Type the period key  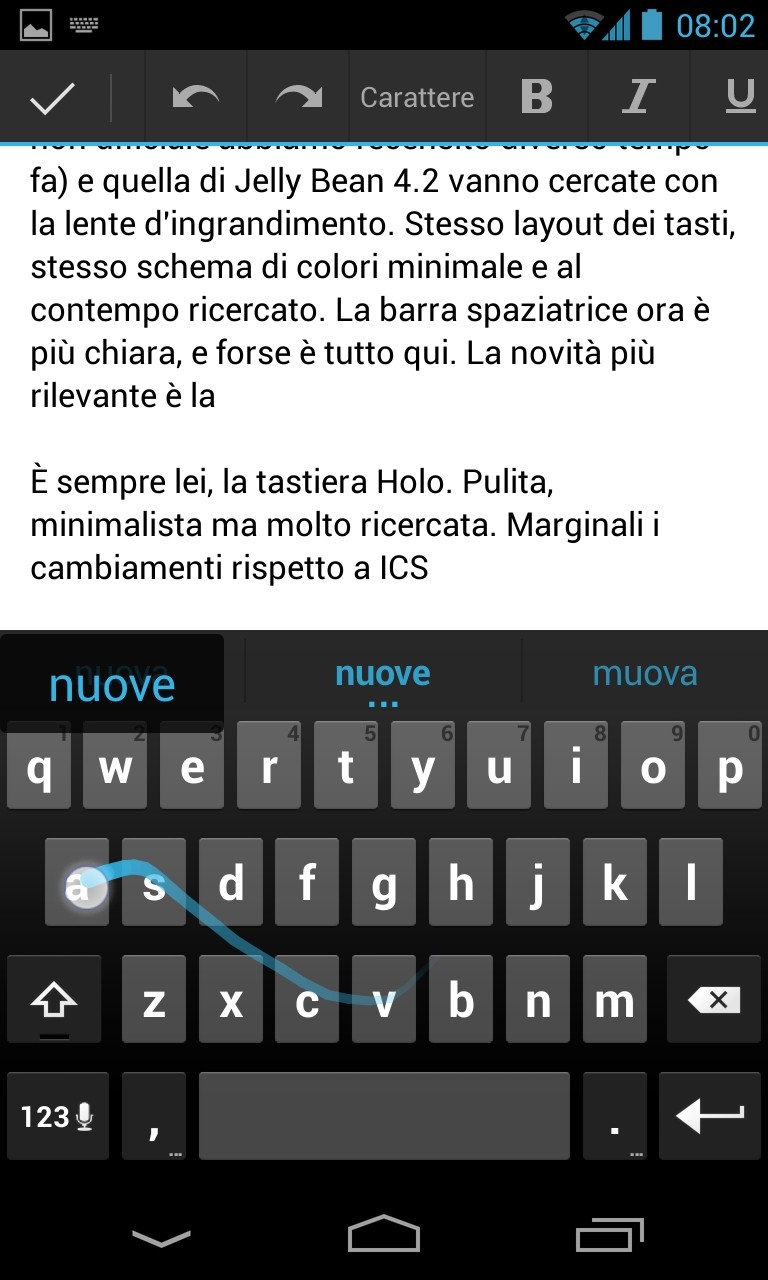click(x=615, y=1116)
